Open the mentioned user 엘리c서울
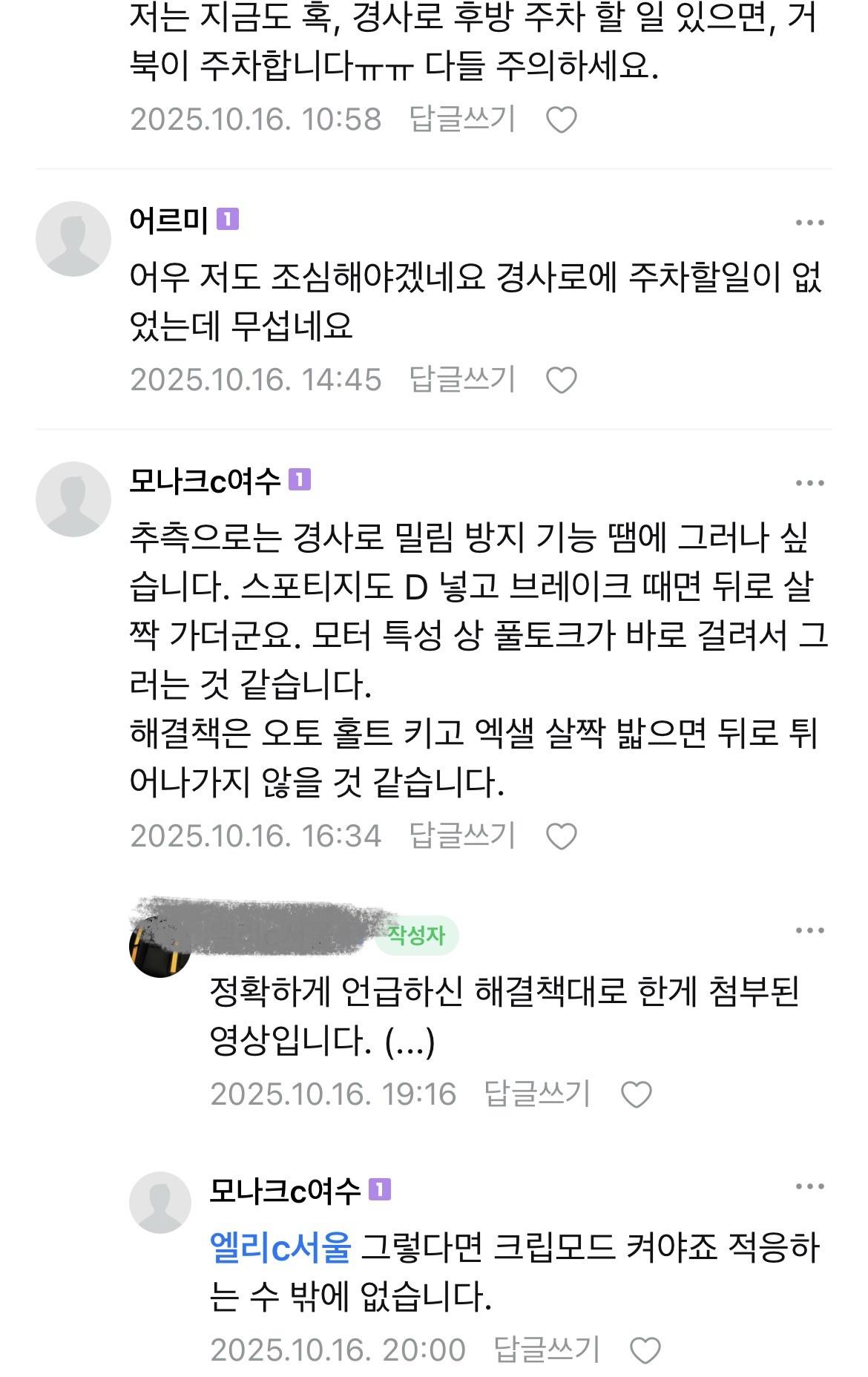Viewport: 868px width, 1377px height. (280, 1248)
